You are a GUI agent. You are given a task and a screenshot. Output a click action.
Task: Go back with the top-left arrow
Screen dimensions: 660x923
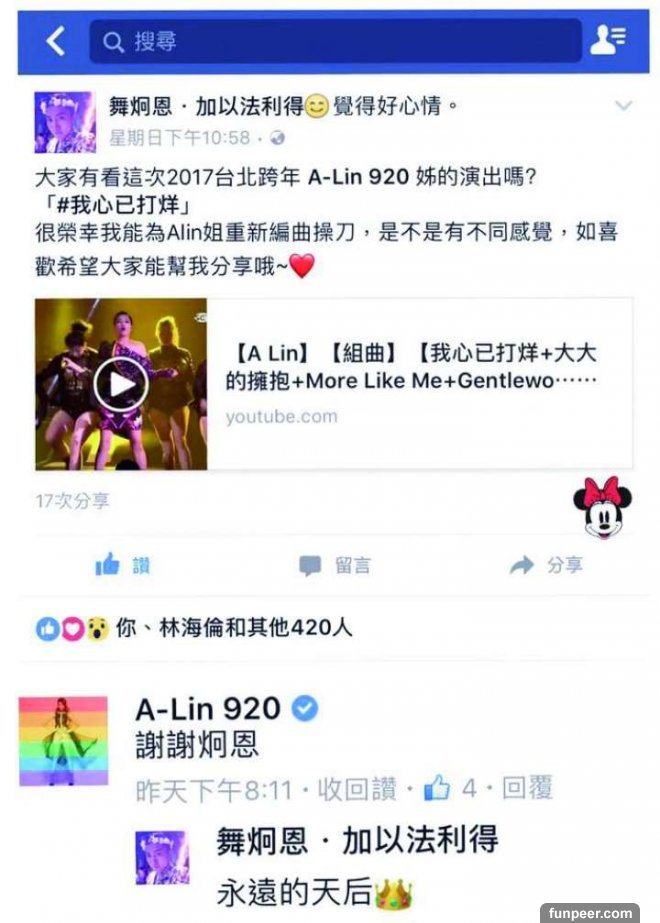click(56, 41)
